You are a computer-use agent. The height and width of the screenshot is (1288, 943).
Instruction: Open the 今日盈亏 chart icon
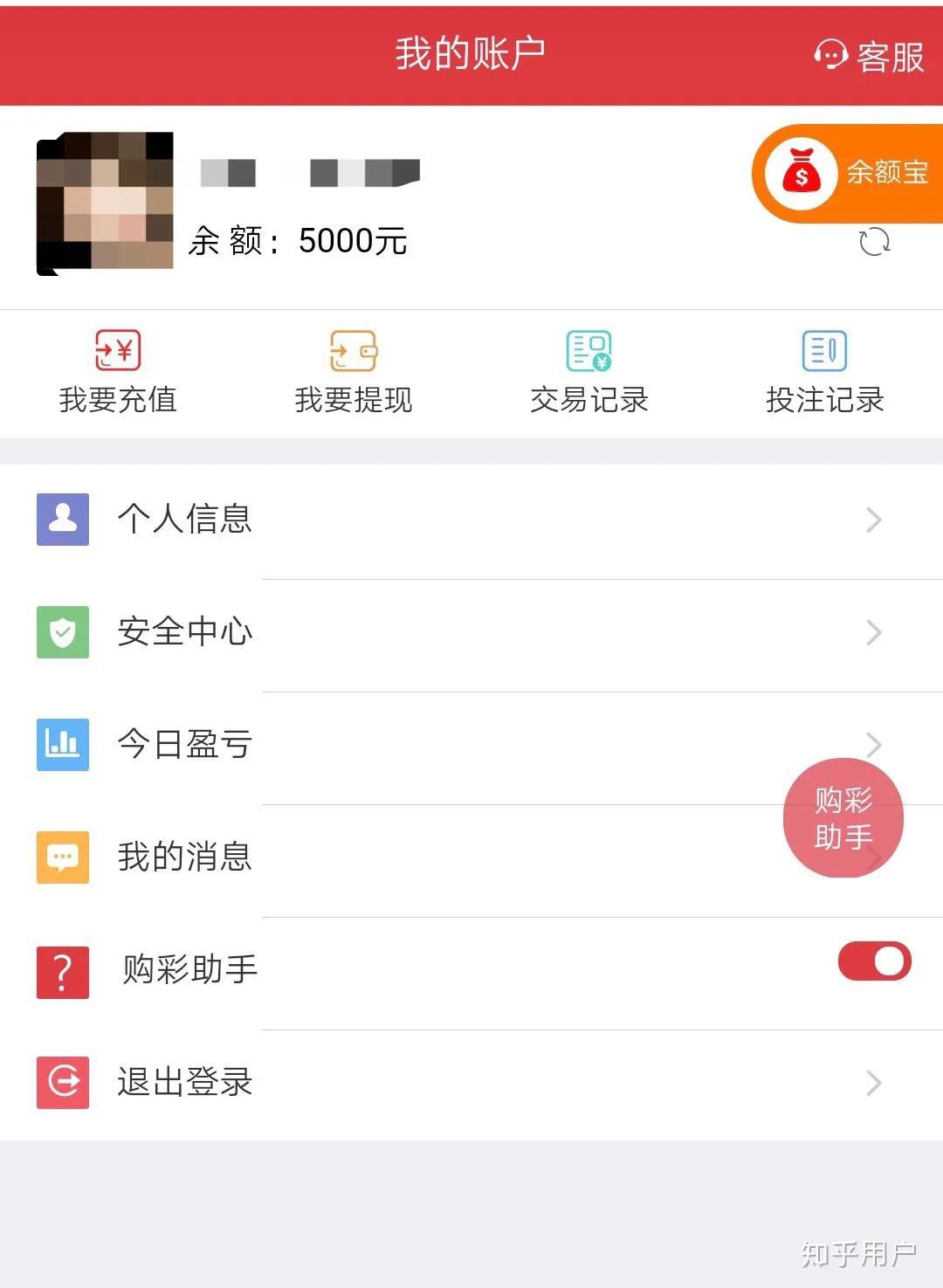tap(62, 745)
